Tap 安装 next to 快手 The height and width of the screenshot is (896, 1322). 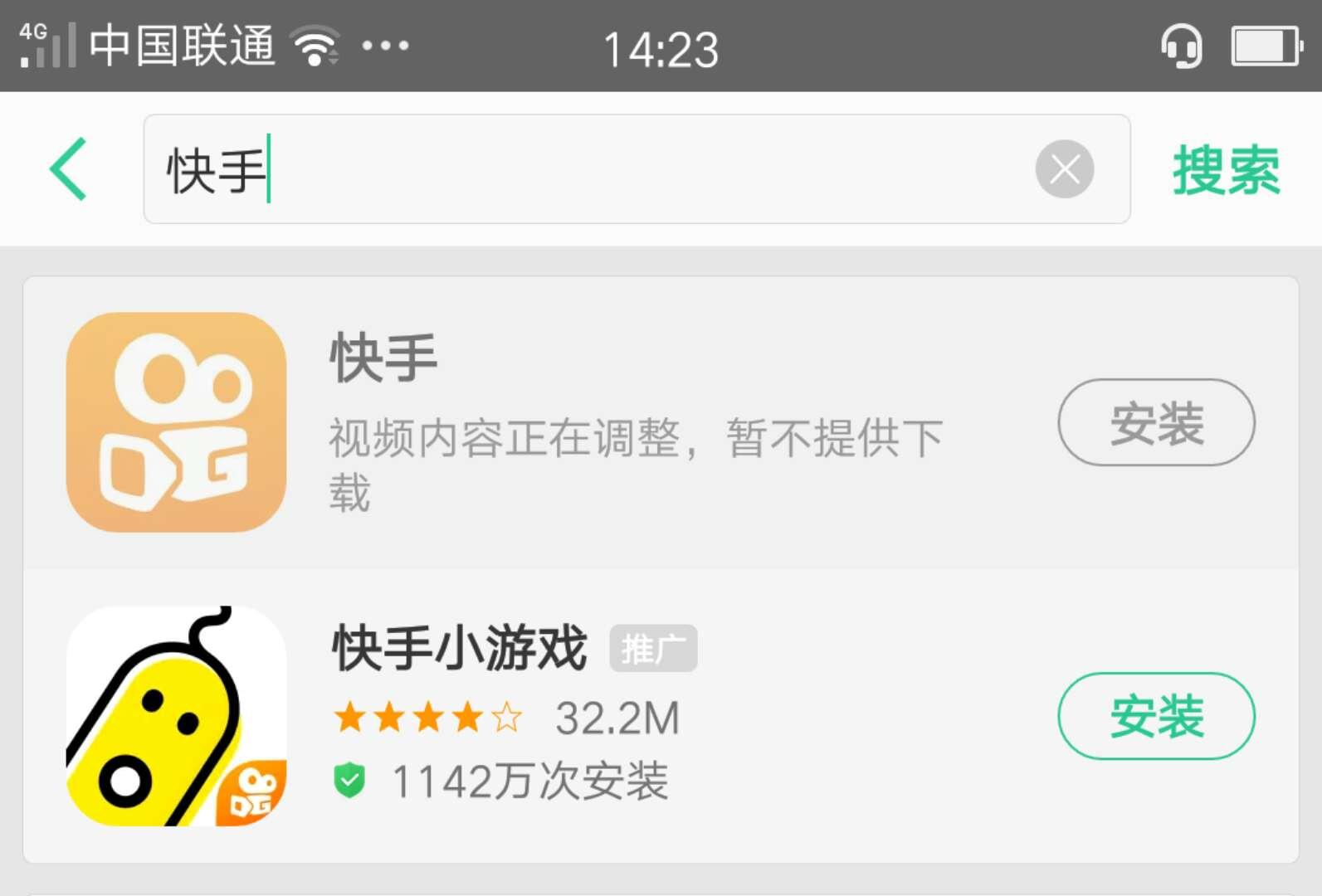click(x=1156, y=422)
